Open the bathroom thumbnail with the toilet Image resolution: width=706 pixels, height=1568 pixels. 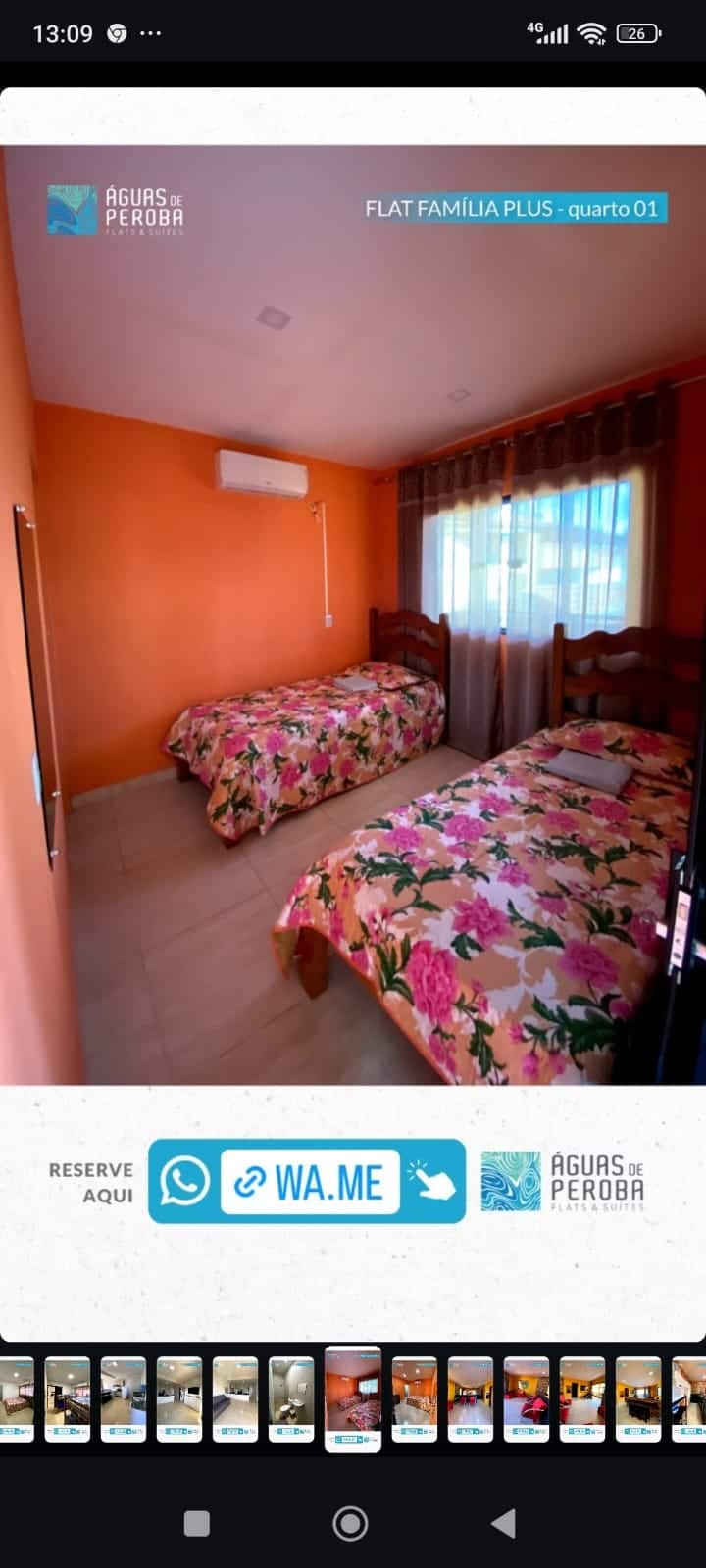click(x=291, y=1398)
